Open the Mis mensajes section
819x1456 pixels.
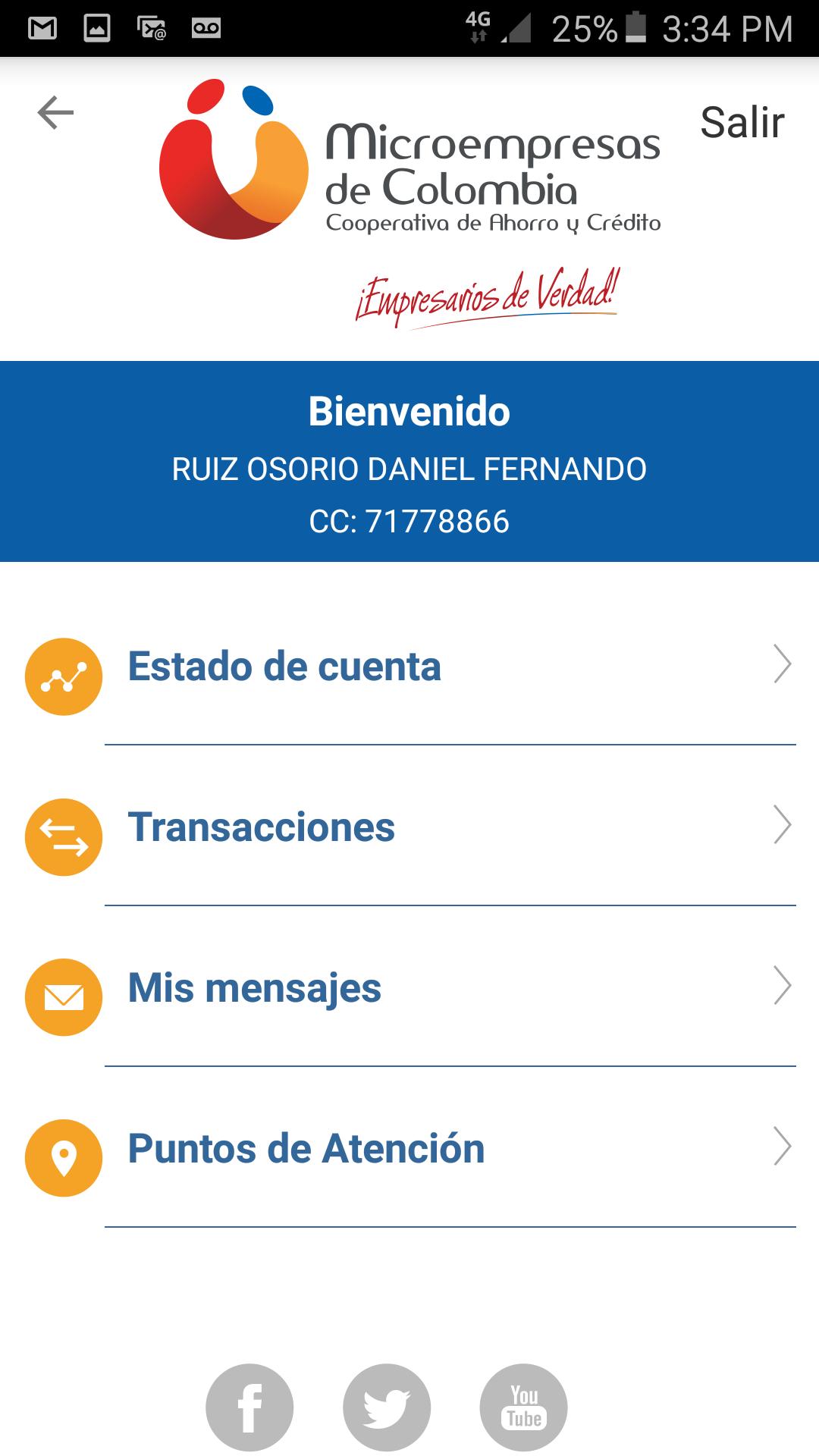tap(255, 988)
